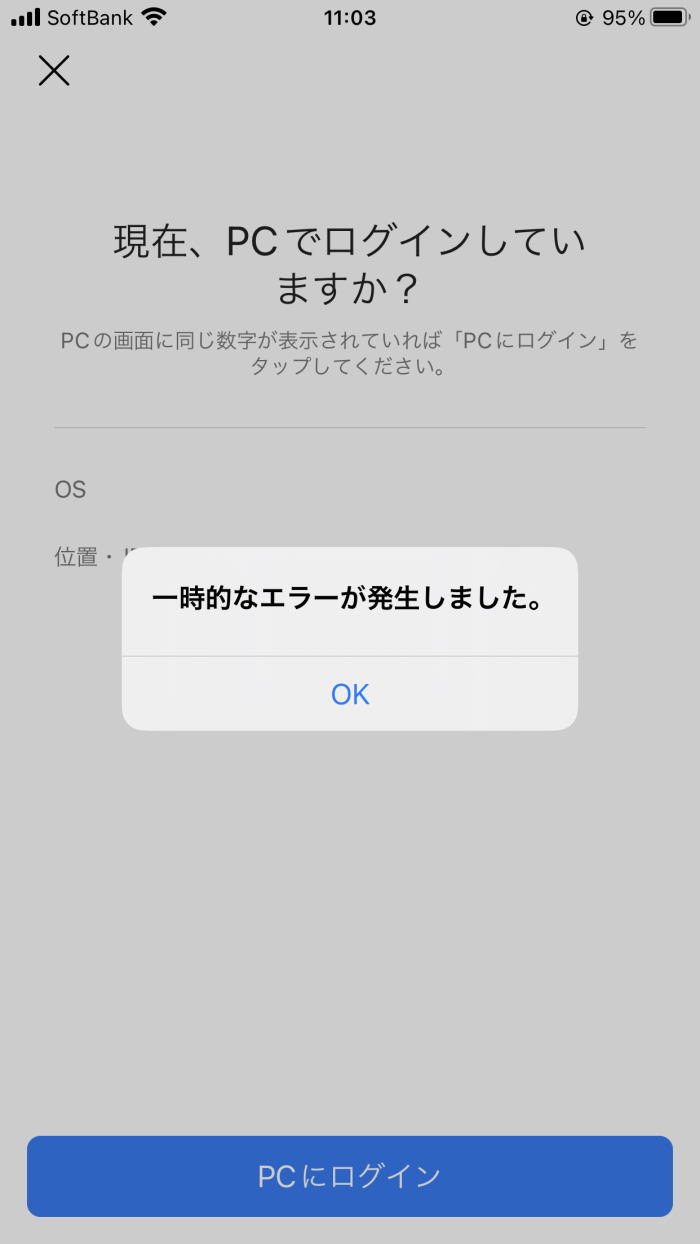Screen dimensions: 700x1244
Task: Dismiss the error dialog with OK
Action: click(x=350, y=694)
